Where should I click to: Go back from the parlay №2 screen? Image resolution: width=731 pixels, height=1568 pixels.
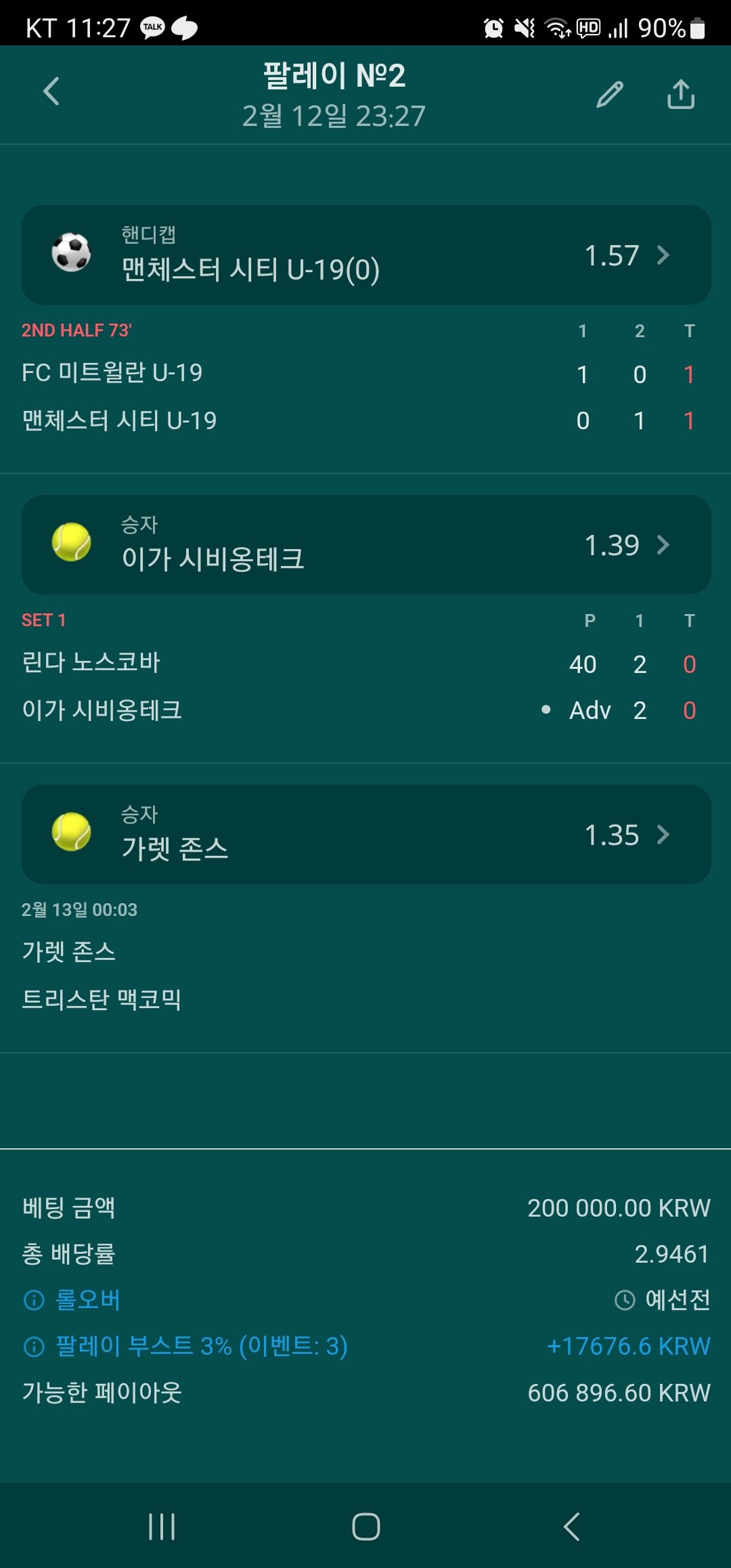click(51, 92)
